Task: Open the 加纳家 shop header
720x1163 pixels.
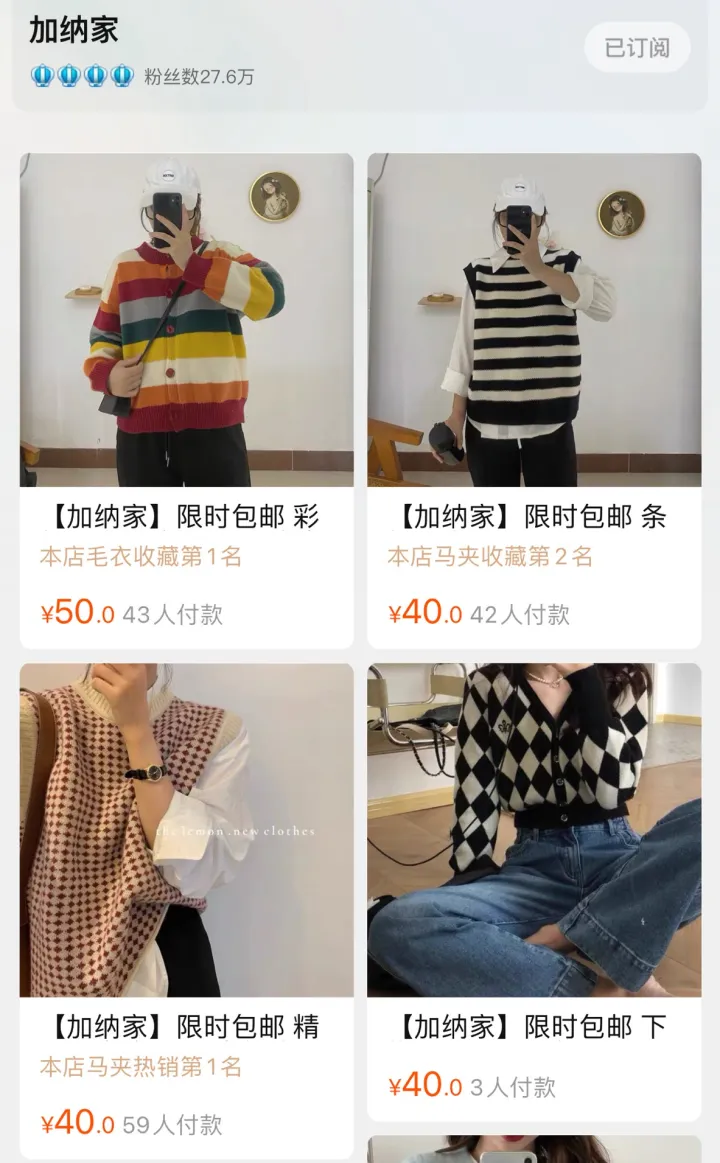Action: point(74,30)
